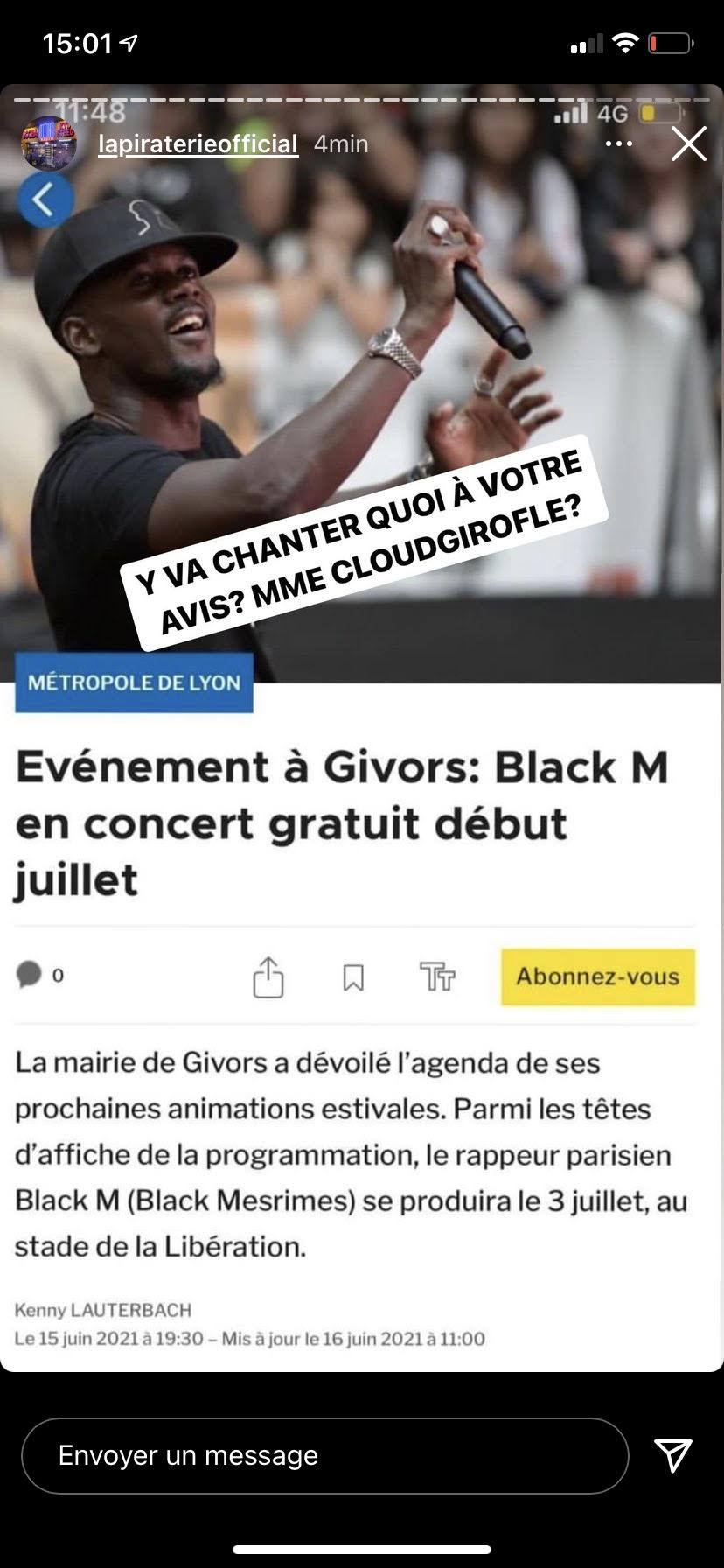Close the story viewer
This screenshot has height=1568, width=724.
click(688, 143)
